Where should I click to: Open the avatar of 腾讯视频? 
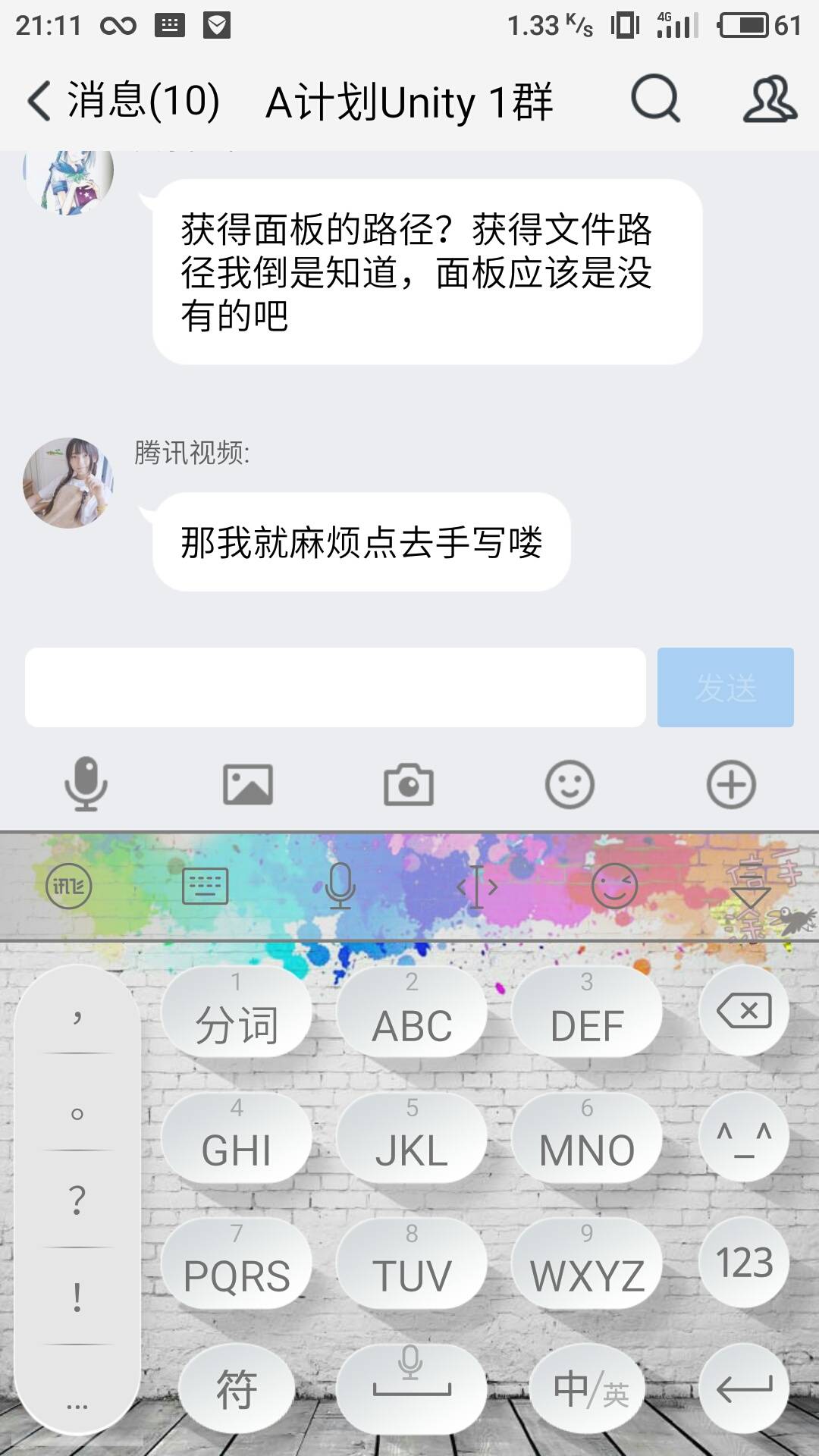click(x=68, y=483)
